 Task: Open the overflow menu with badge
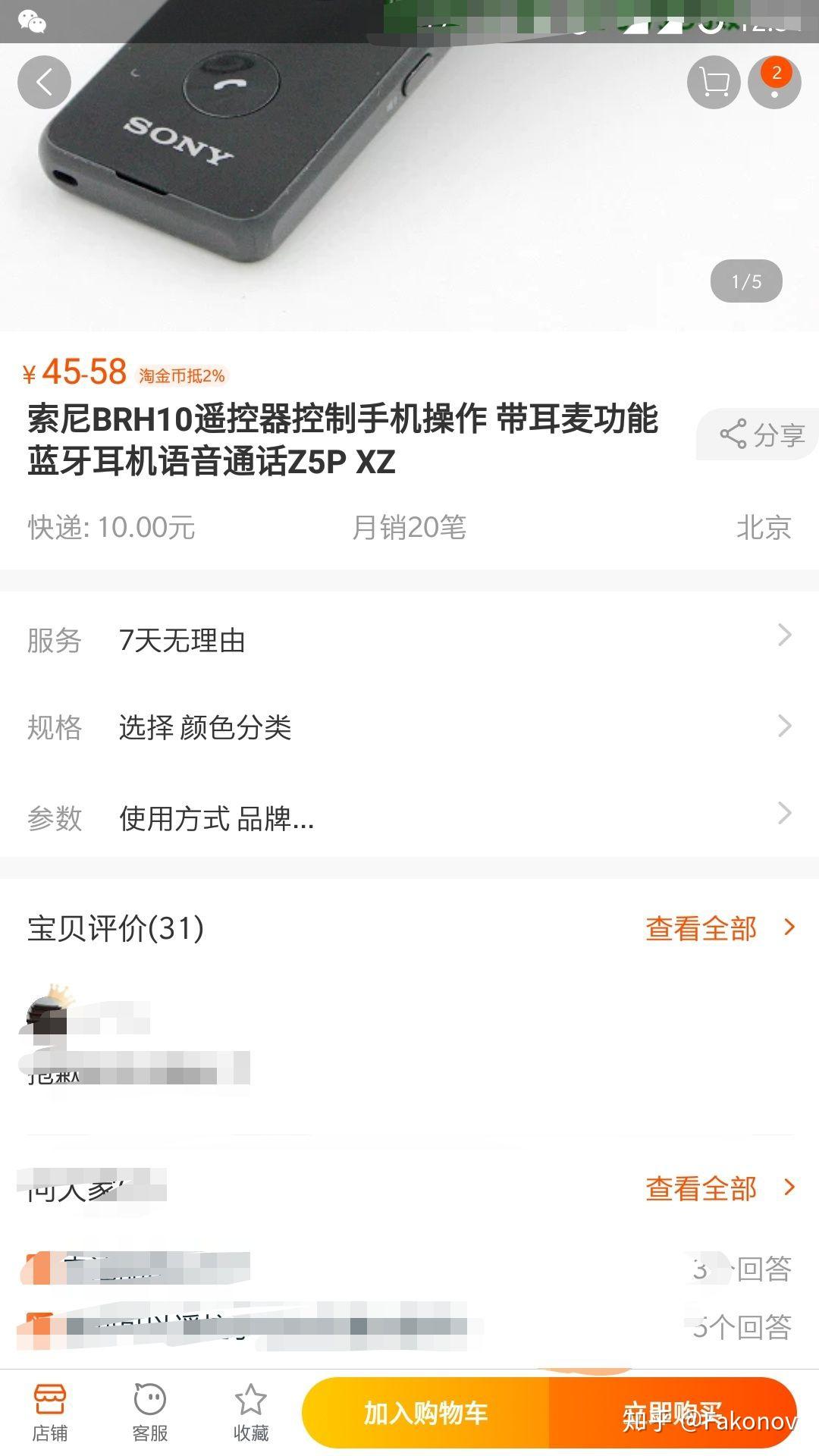coord(774,82)
